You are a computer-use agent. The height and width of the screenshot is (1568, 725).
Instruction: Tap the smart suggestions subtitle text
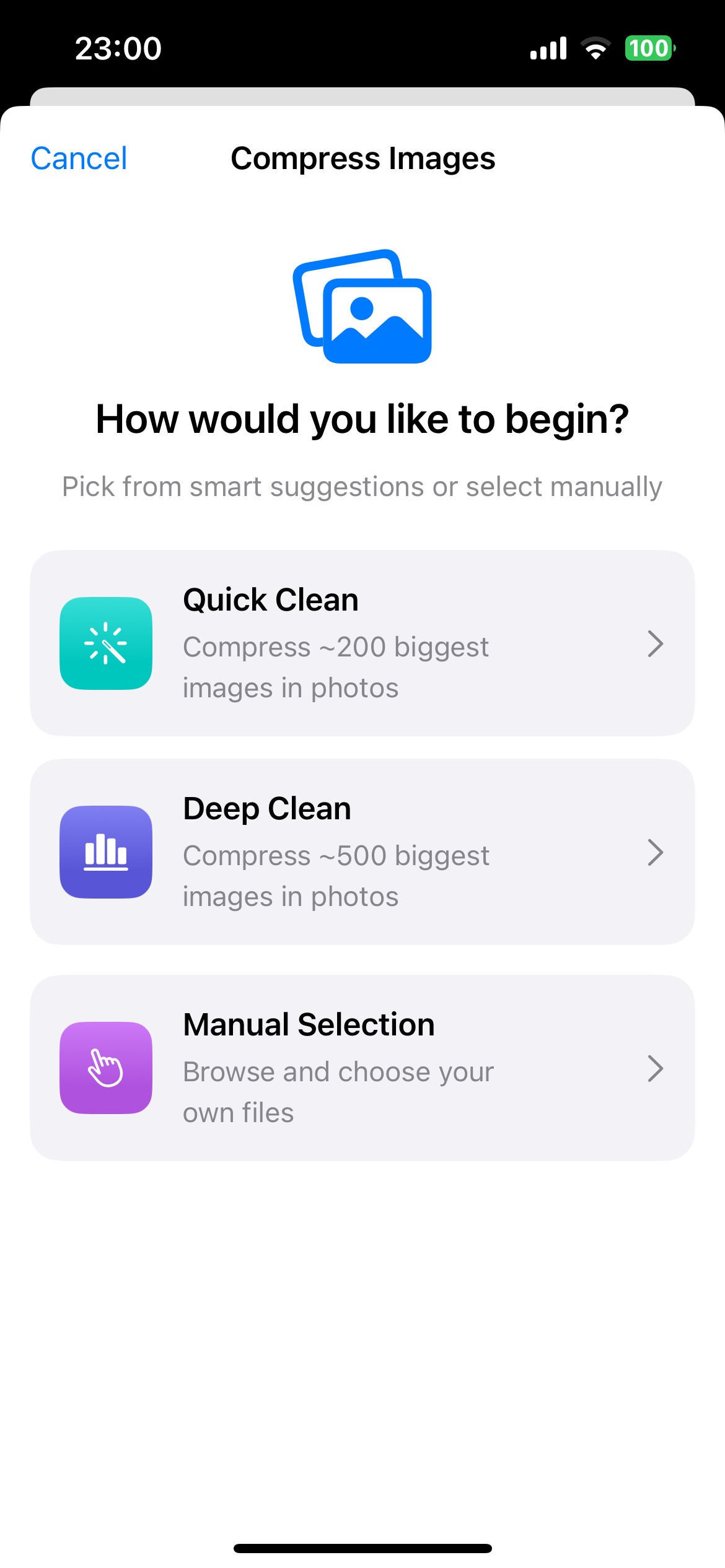362,487
